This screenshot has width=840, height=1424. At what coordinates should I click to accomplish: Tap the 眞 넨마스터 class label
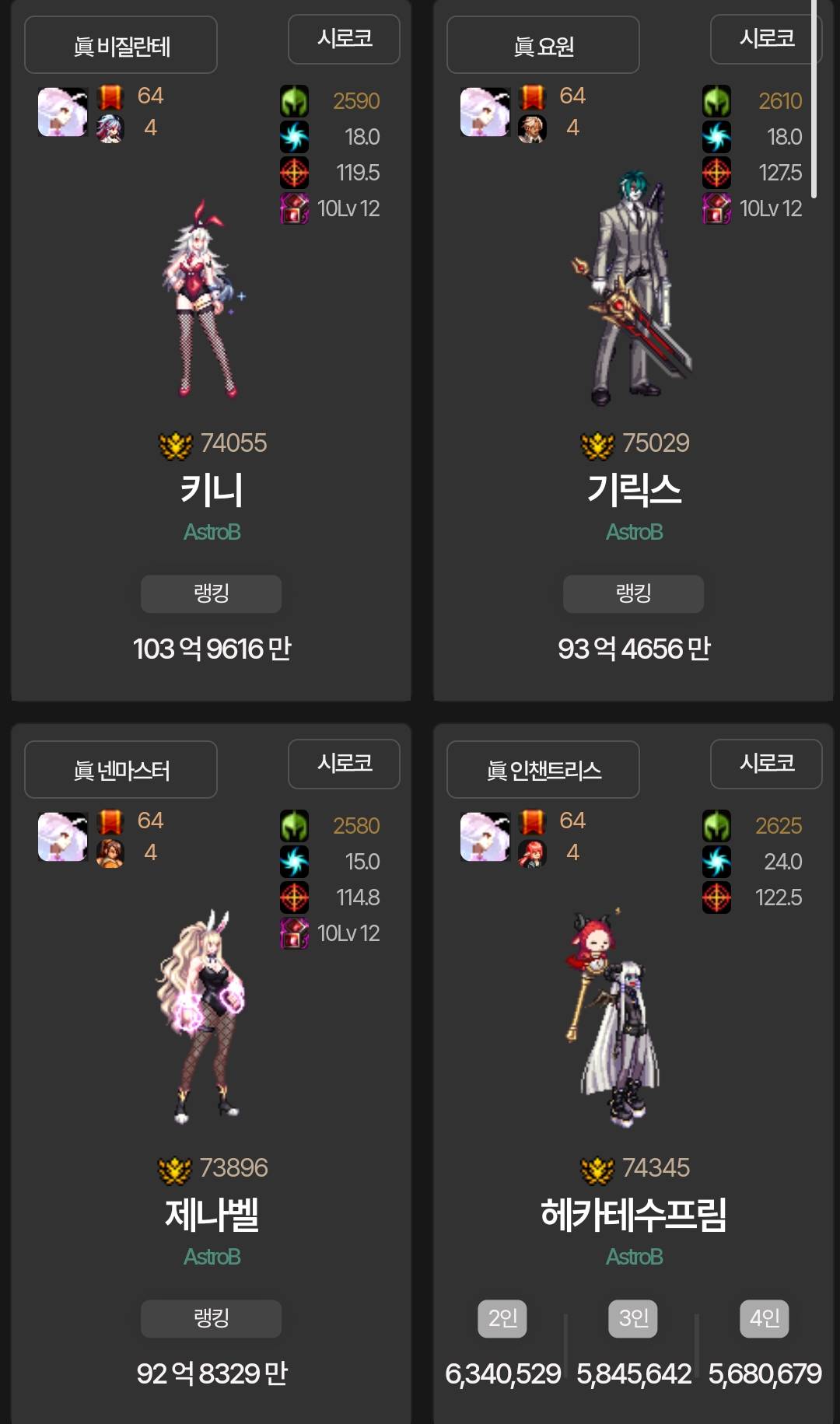121,770
